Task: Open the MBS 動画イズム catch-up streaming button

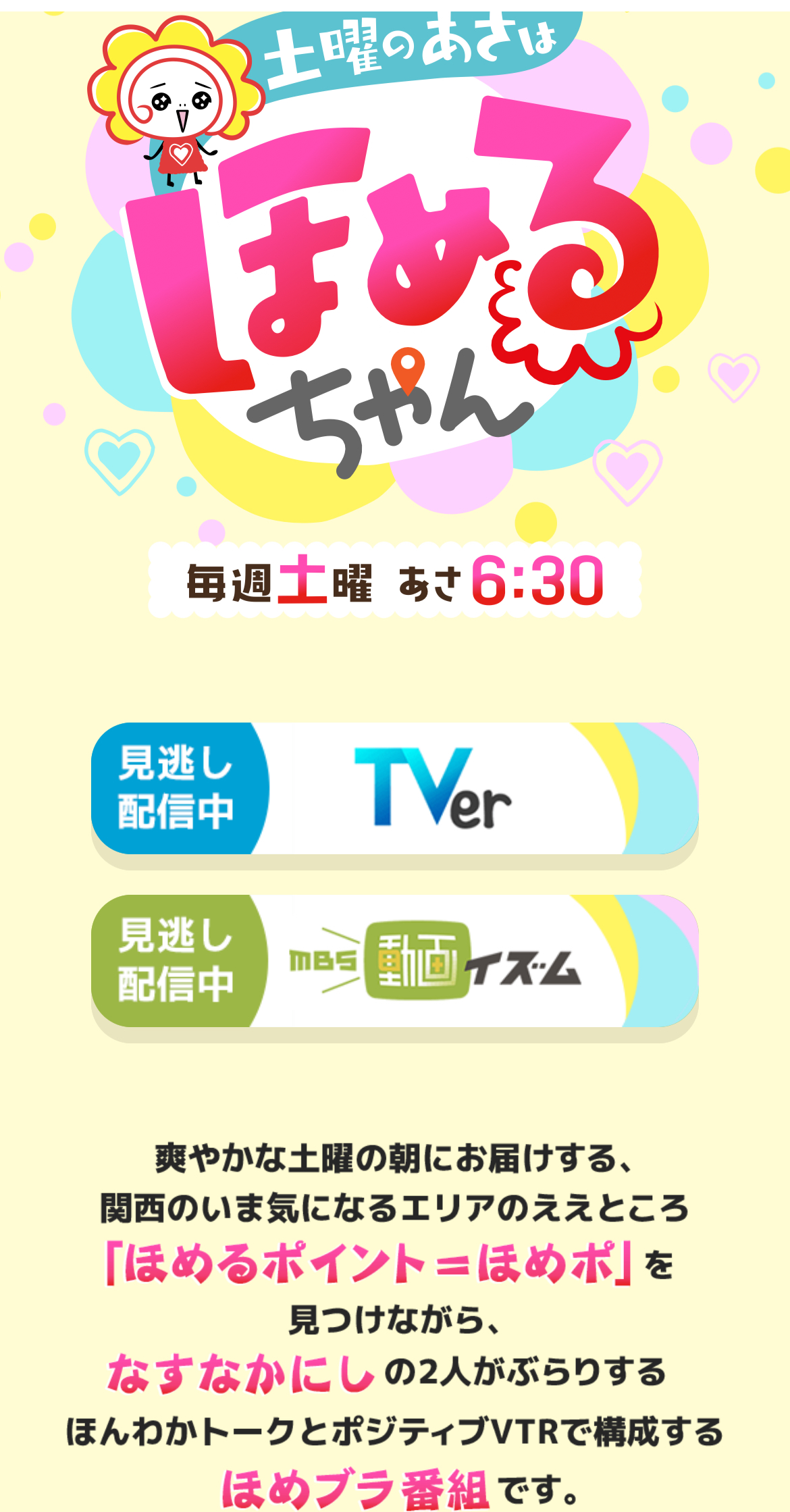Action: click(x=394, y=961)
